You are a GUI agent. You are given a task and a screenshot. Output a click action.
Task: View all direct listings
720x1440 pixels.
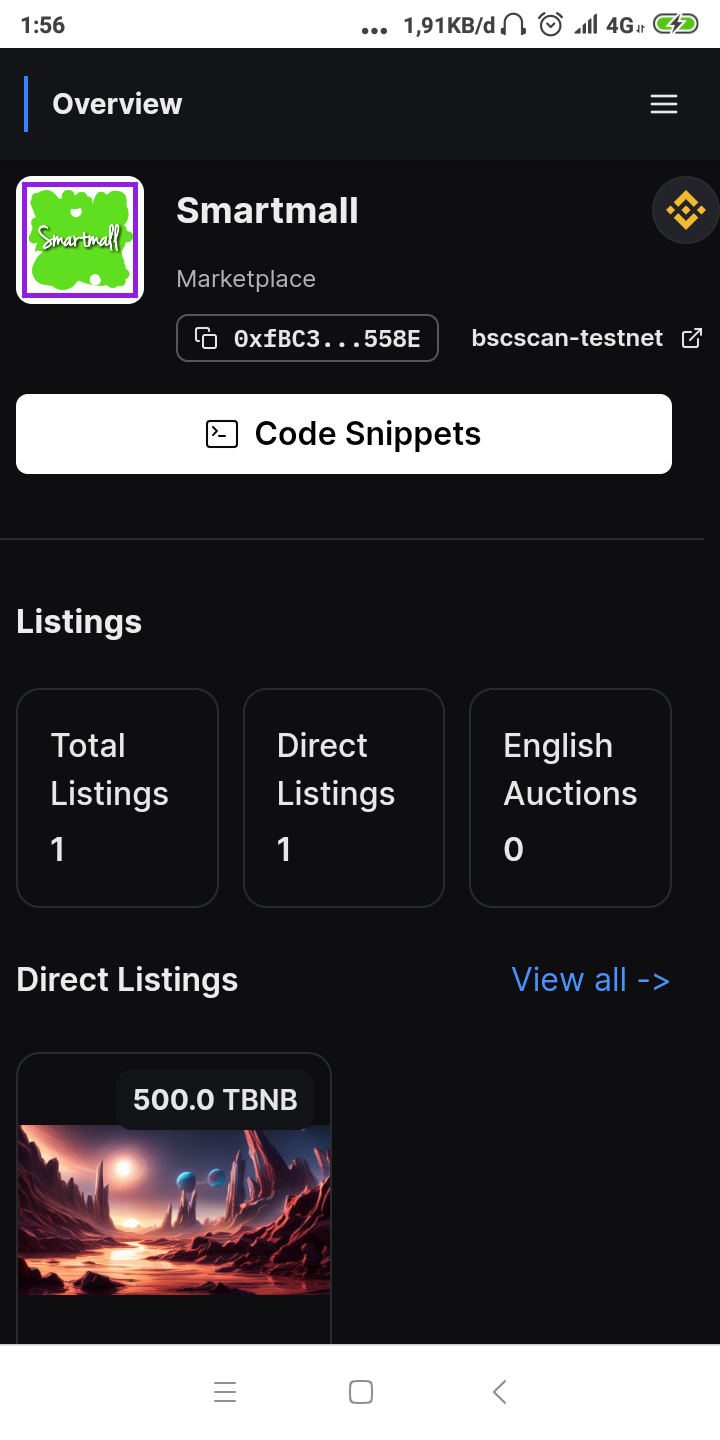(x=590, y=980)
